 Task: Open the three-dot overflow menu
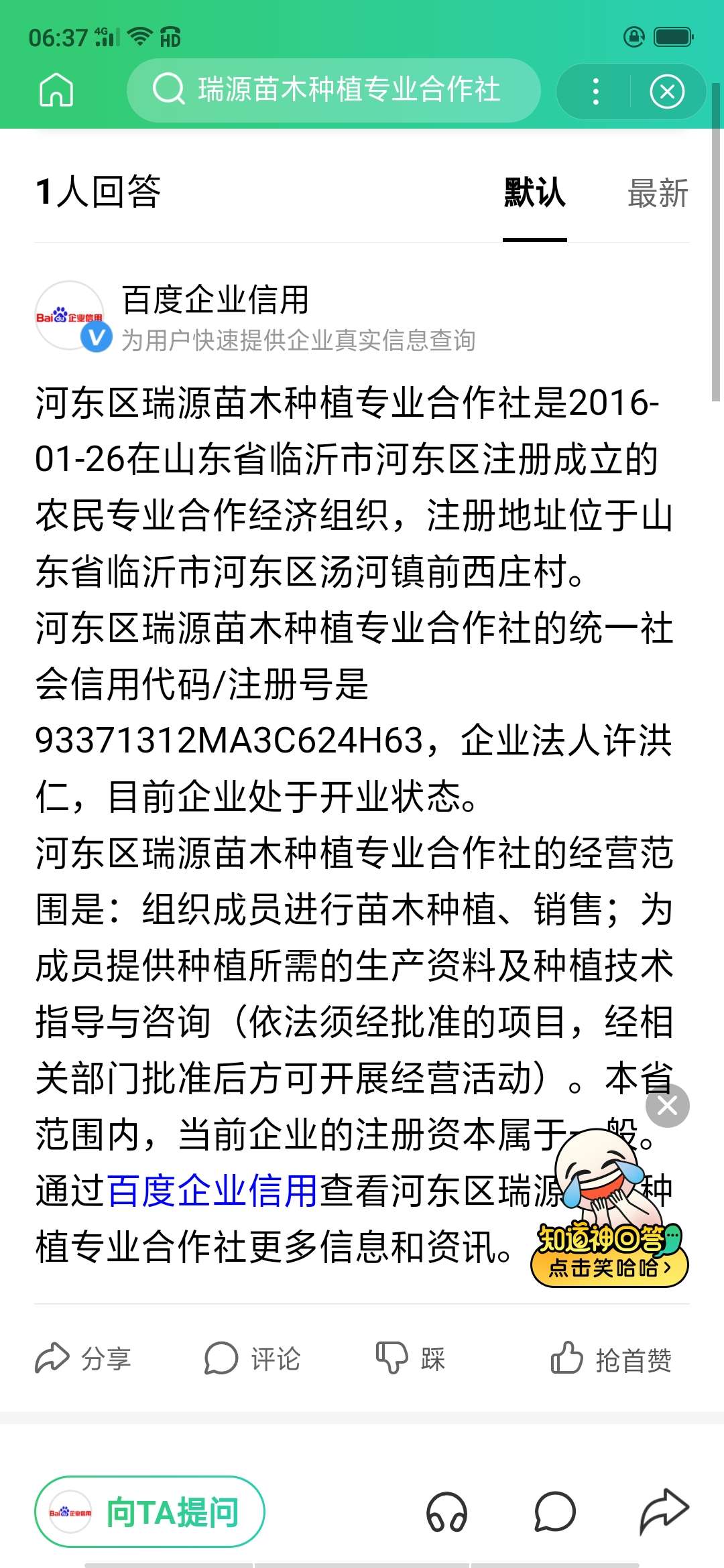point(595,91)
